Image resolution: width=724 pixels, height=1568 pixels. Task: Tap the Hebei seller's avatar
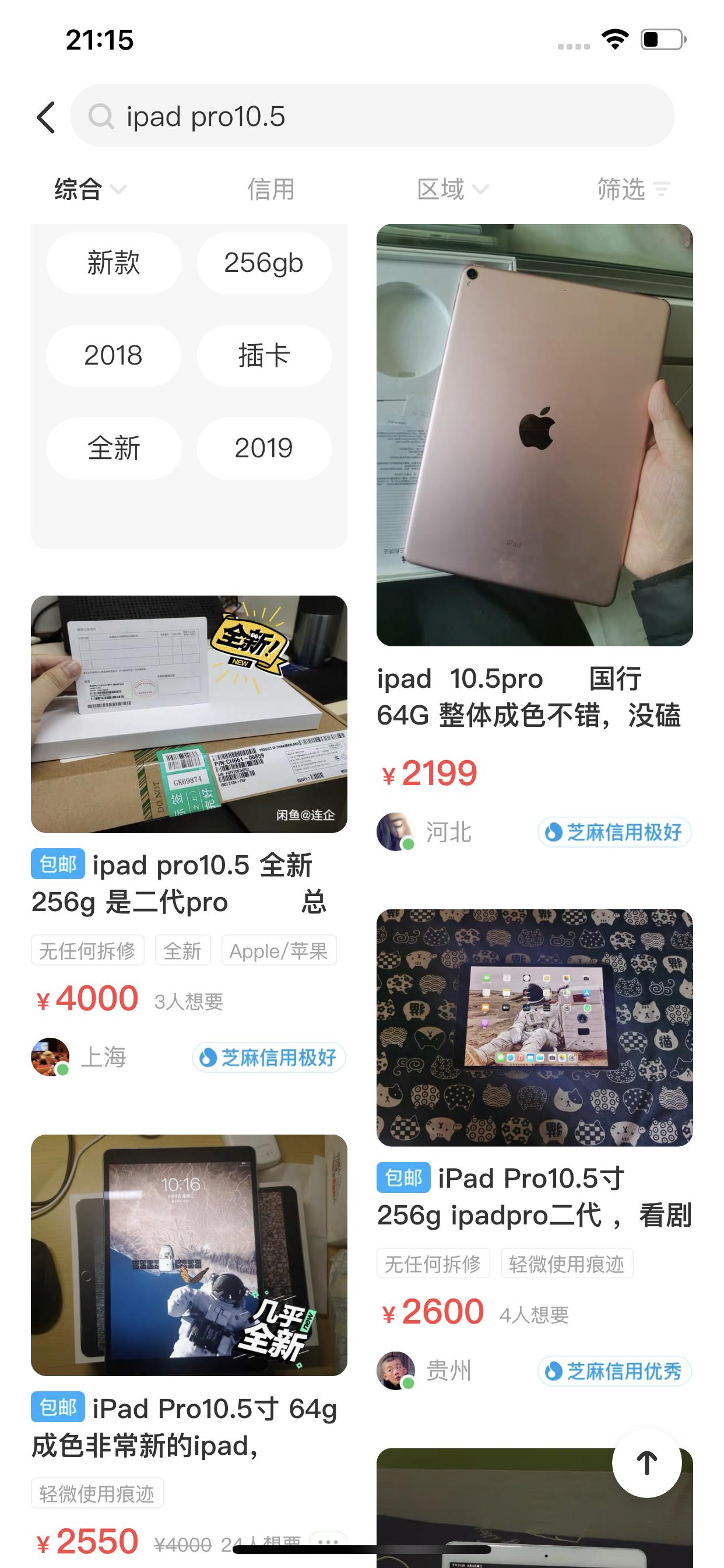[x=396, y=828]
